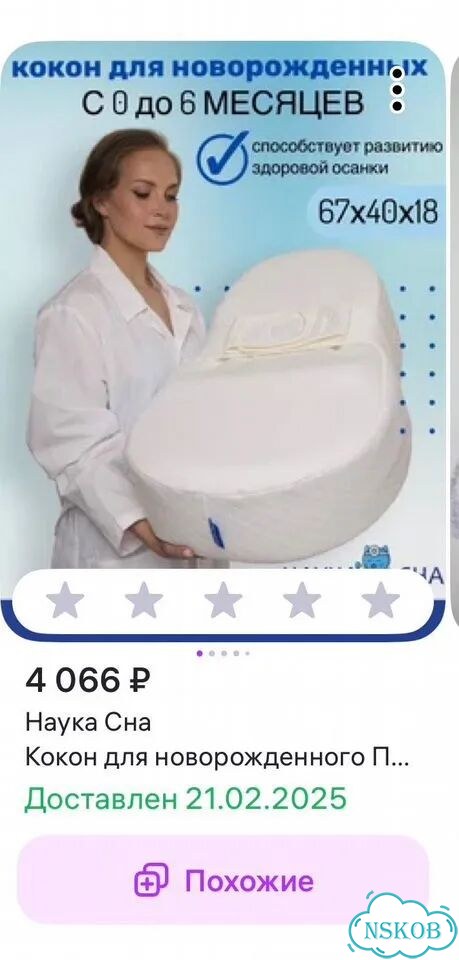Rate the product four stars
The image size is (459, 960).
[302, 600]
